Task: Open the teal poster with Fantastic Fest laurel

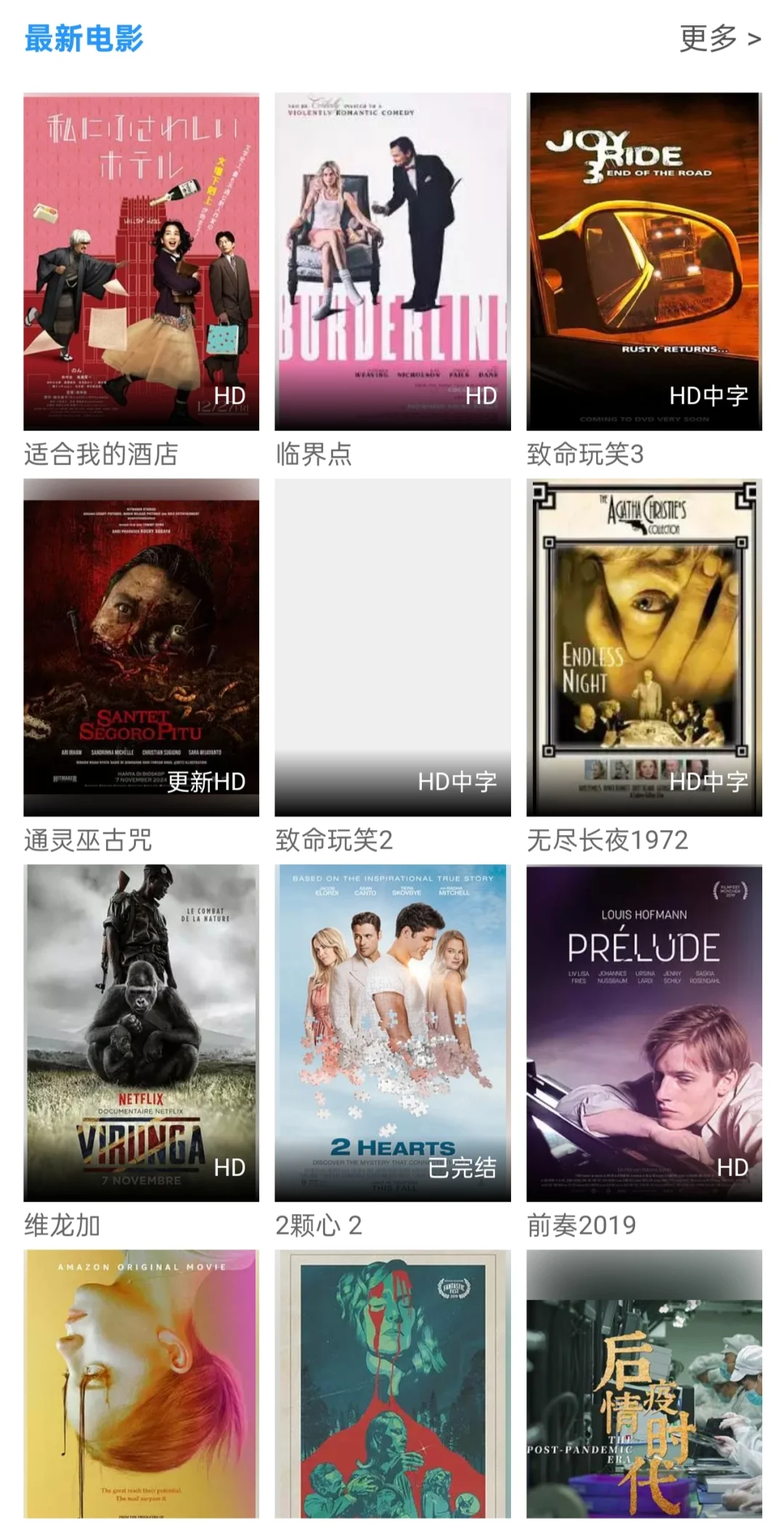Action: coord(392,1383)
